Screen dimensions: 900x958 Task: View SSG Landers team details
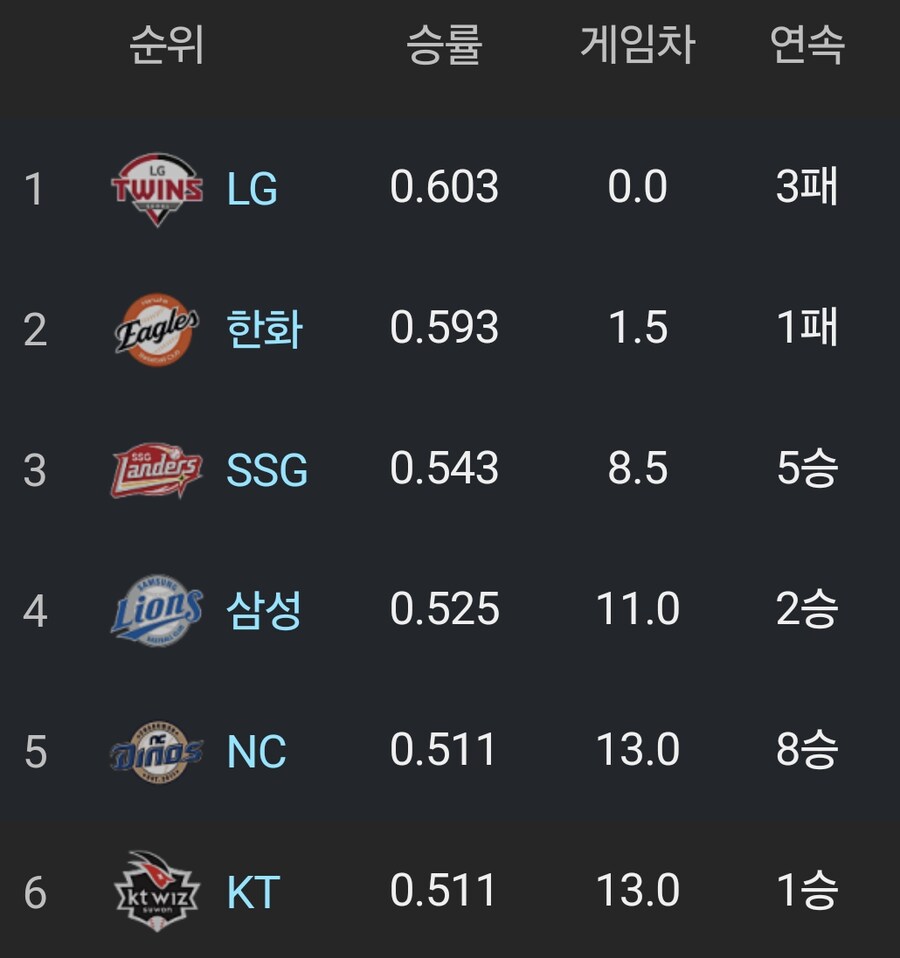[267, 470]
